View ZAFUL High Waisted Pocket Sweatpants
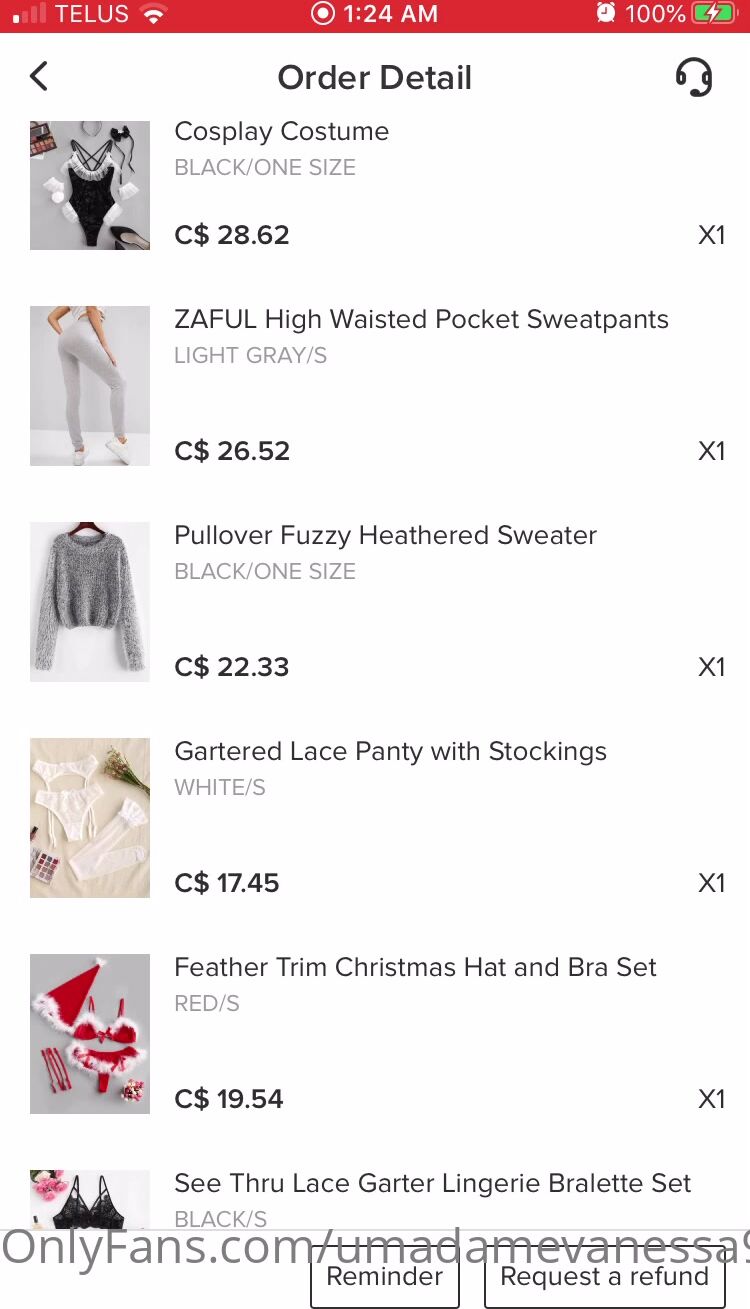This screenshot has height=1309, width=750. (420, 320)
